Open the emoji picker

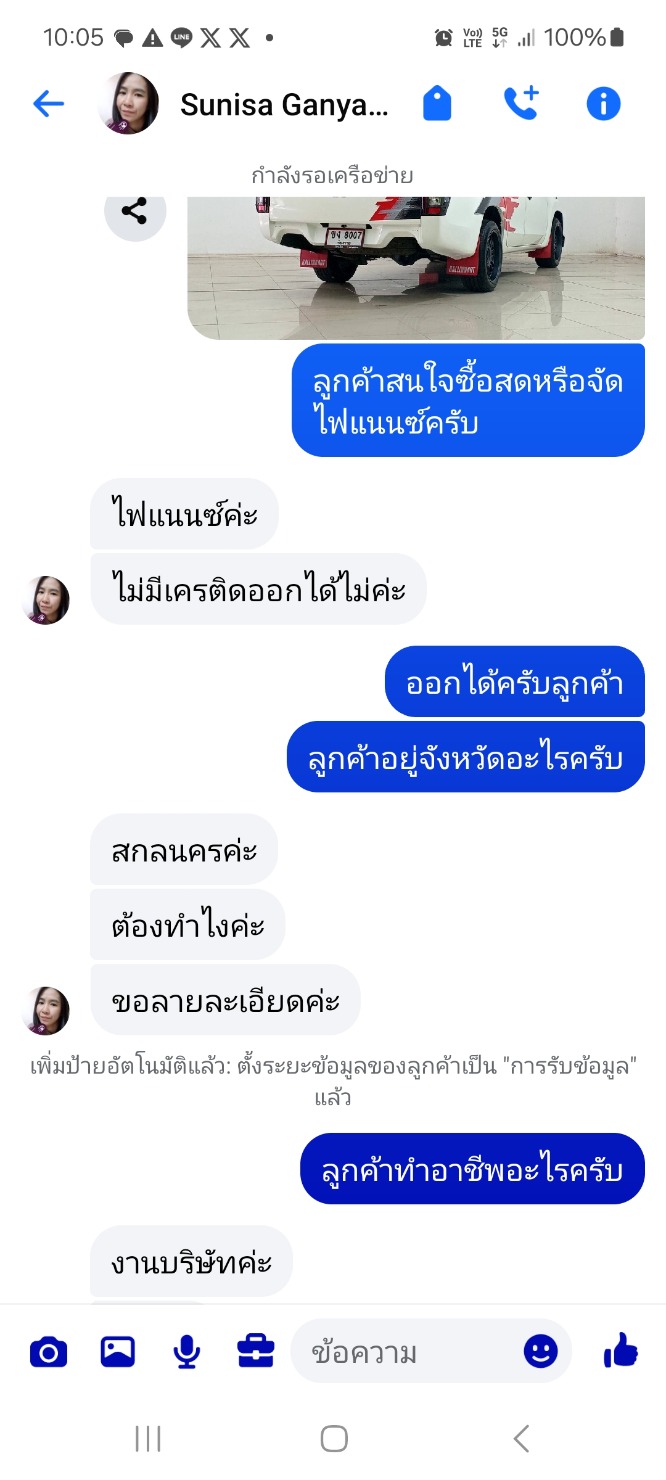[541, 1353]
